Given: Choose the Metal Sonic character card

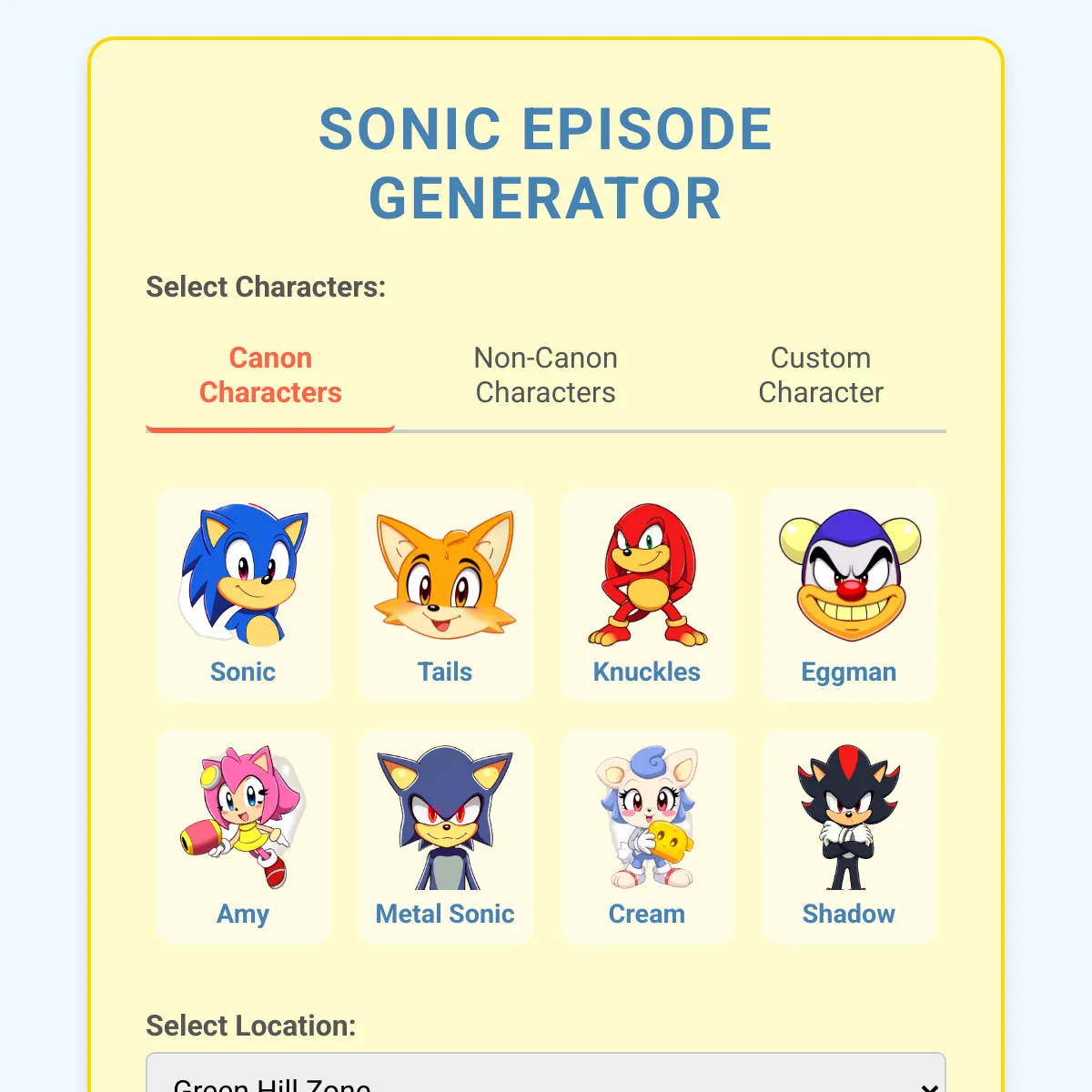Looking at the screenshot, I should click(445, 836).
